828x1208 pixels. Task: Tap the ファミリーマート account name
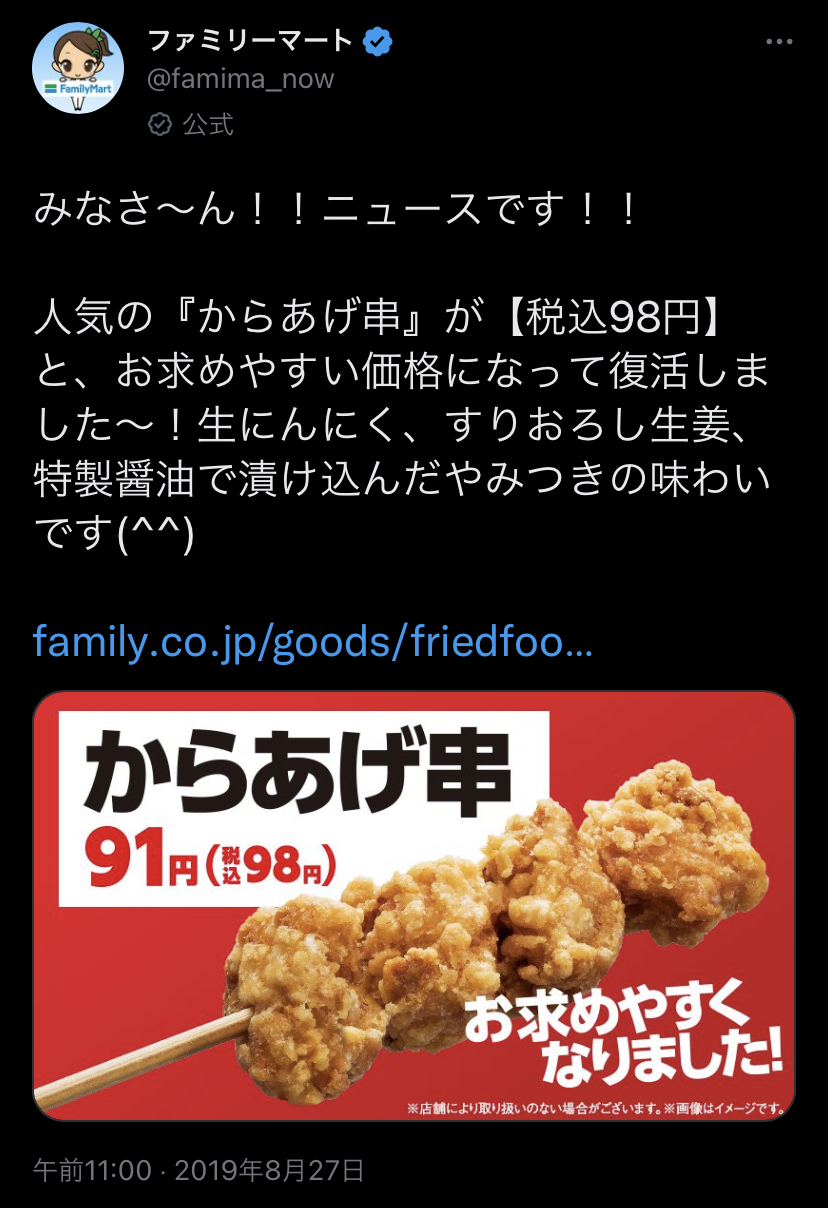pyautogui.click(x=250, y=41)
